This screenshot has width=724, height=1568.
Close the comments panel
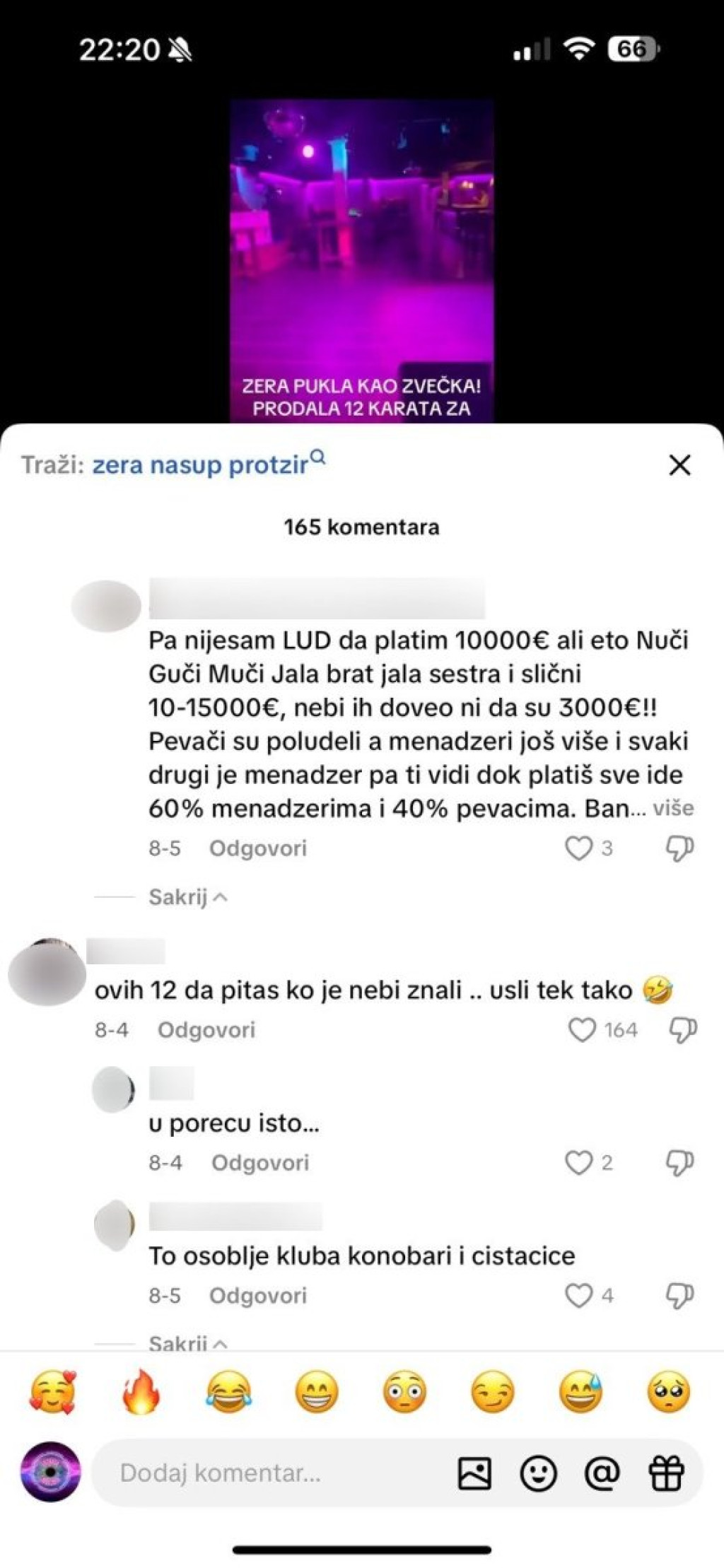coord(679,465)
